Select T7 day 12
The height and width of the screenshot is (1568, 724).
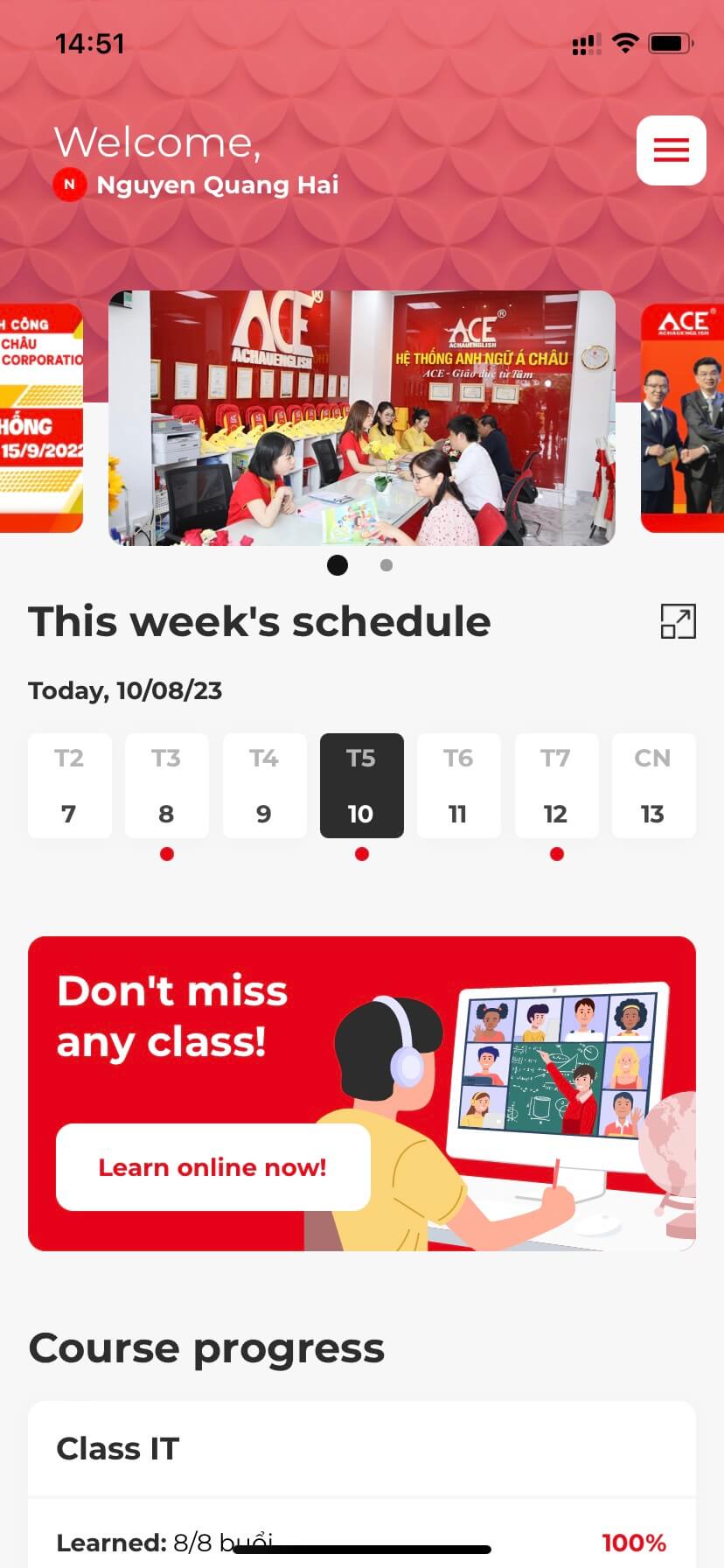[556, 785]
